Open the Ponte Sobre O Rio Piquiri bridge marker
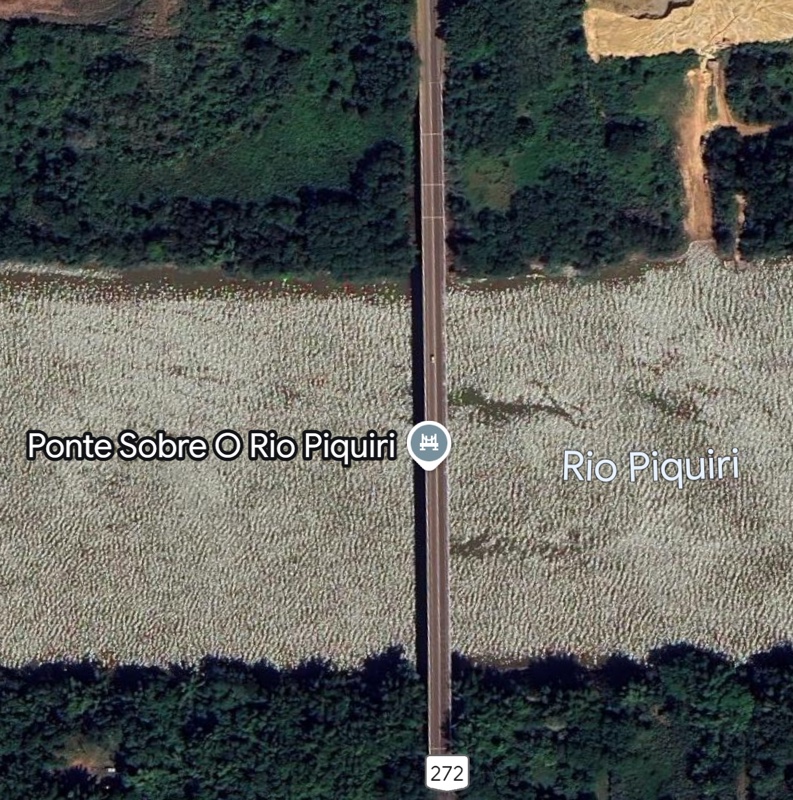The width and height of the screenshot is (793, 800). pos(430,443)
